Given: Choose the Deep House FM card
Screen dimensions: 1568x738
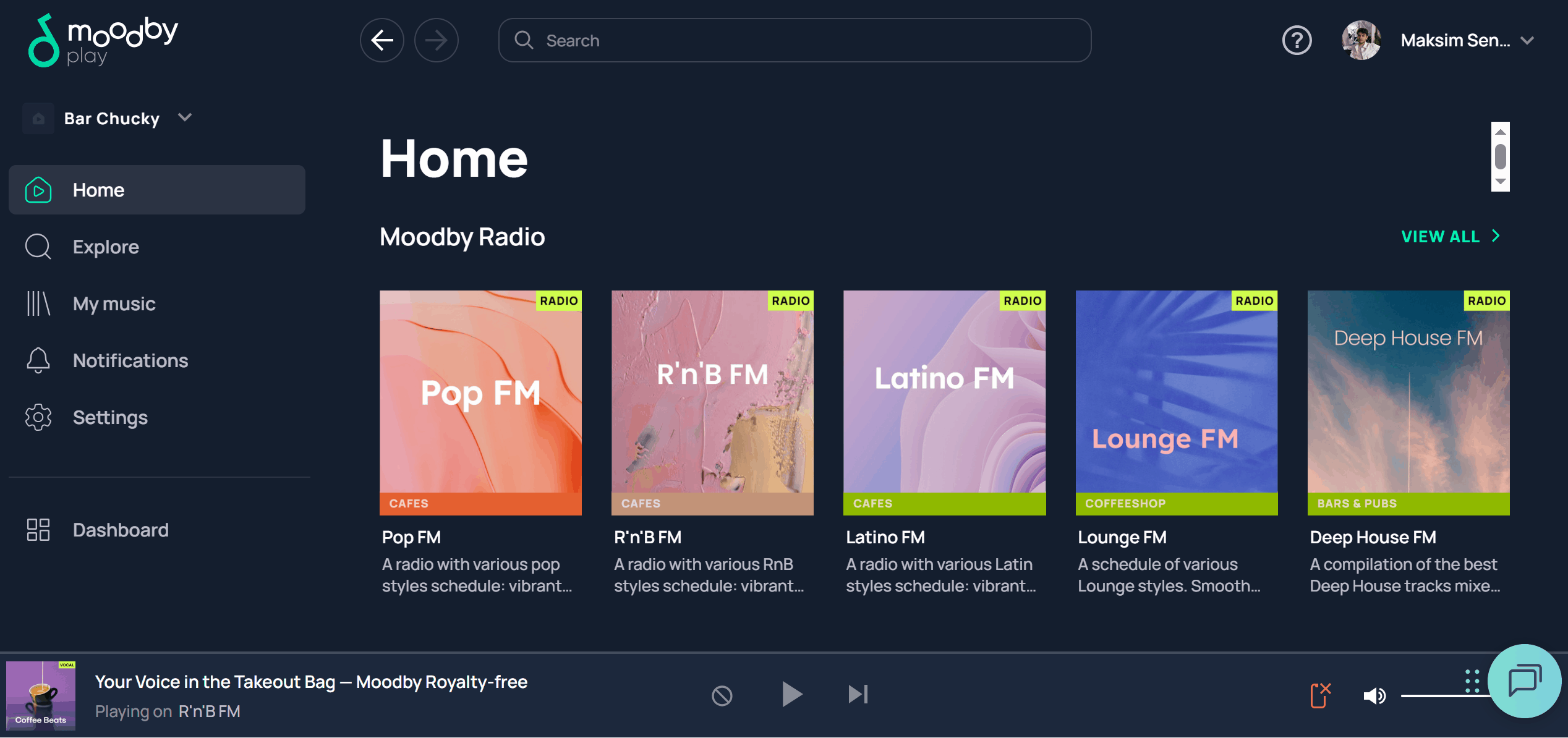Looking at the screenshot, I should [x=1408, y=402].
